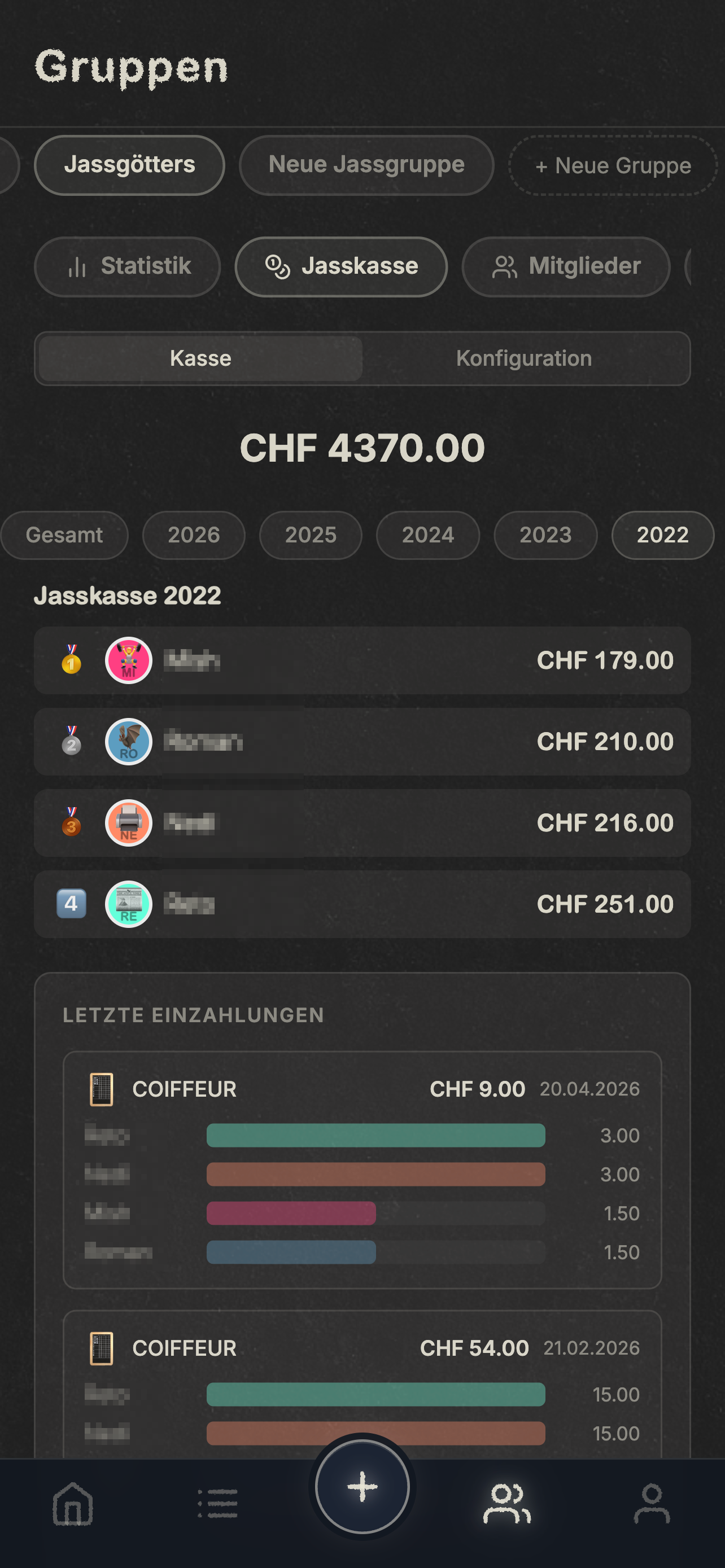Select the 2023 year filter

coord(545,535)
